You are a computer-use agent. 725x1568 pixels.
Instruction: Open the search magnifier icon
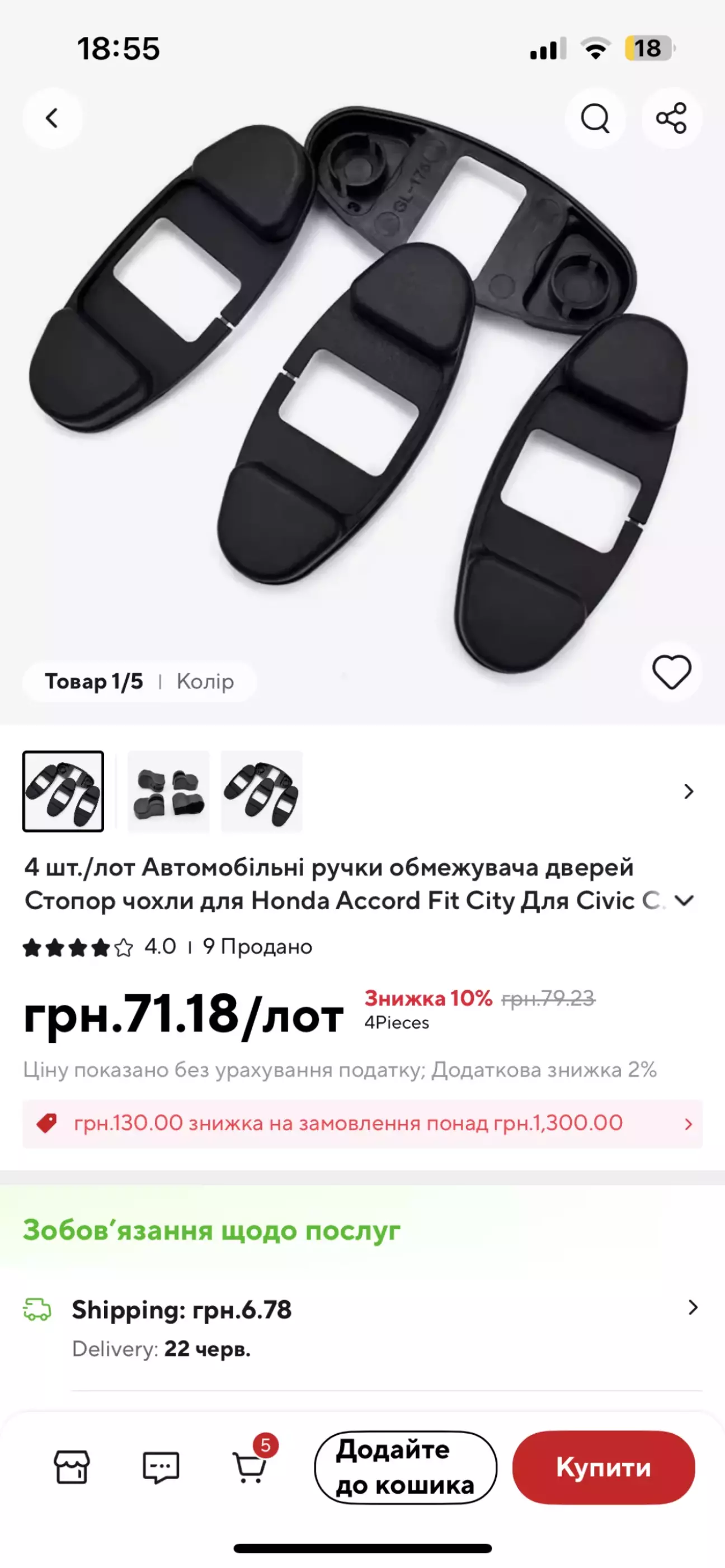pos(595,118)
